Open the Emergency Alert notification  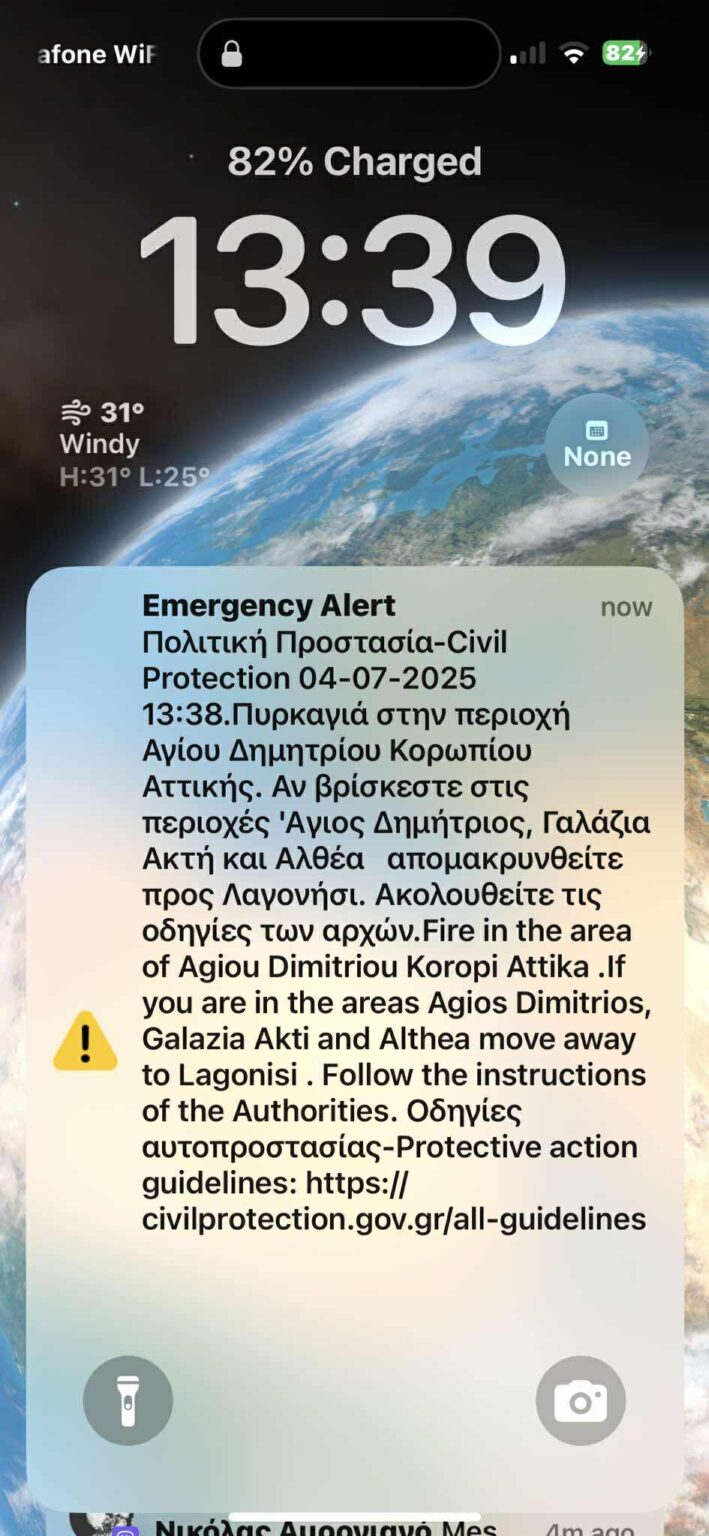pos(355,912)
